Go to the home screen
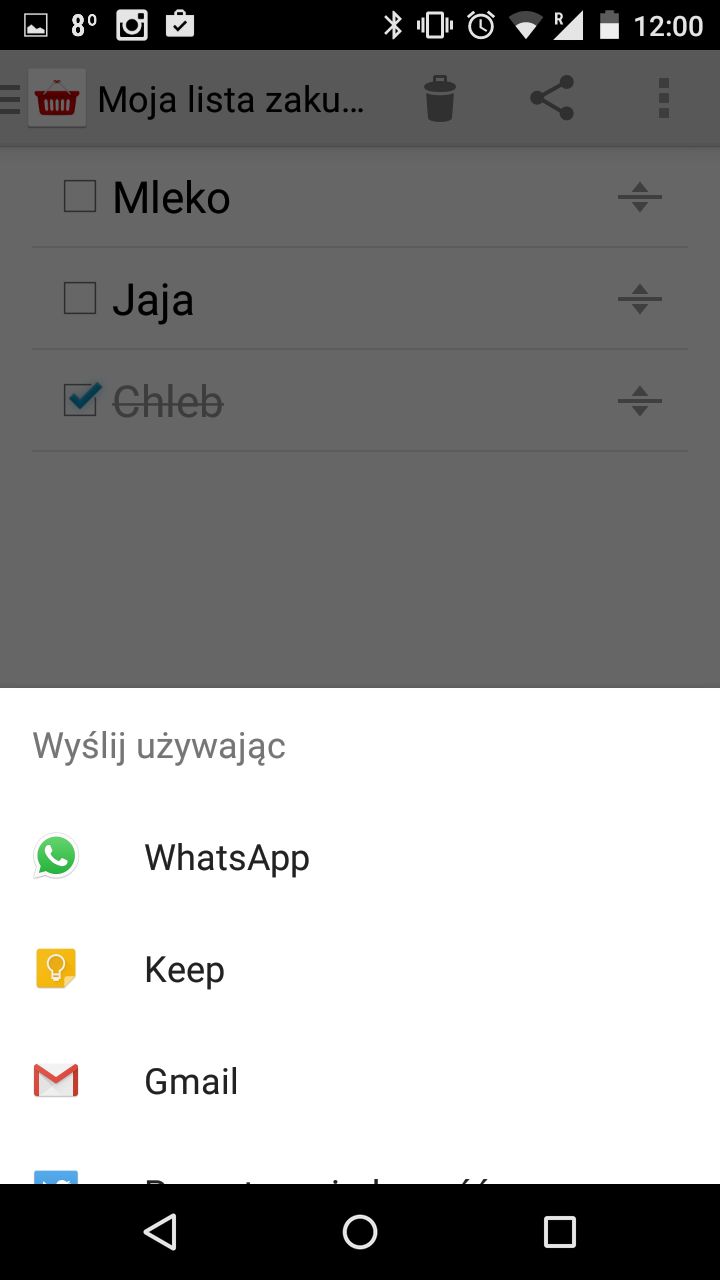720x1280 pixels. tap(360, 1232)
